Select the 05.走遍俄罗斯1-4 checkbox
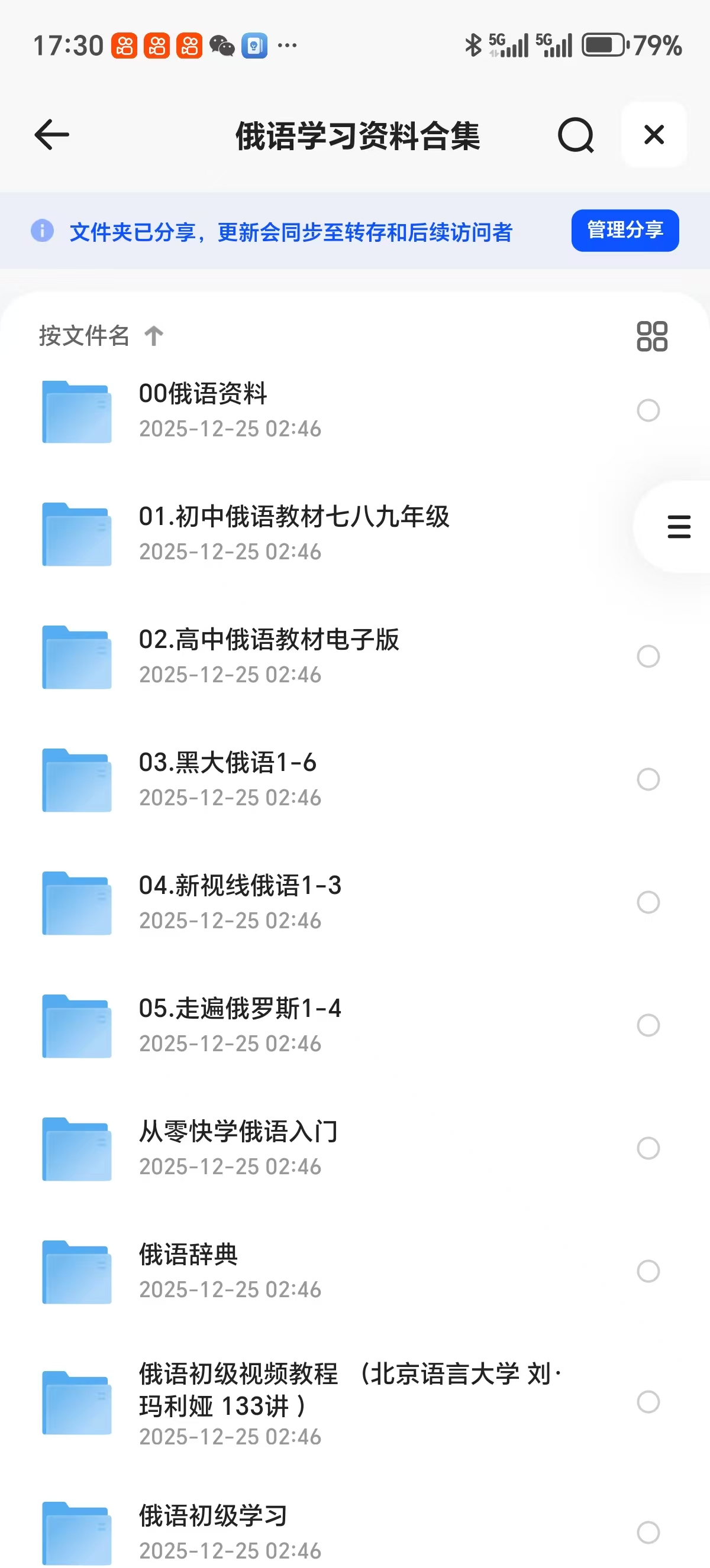Screen dimensions: 710x1568 (x=648, y=1025)
